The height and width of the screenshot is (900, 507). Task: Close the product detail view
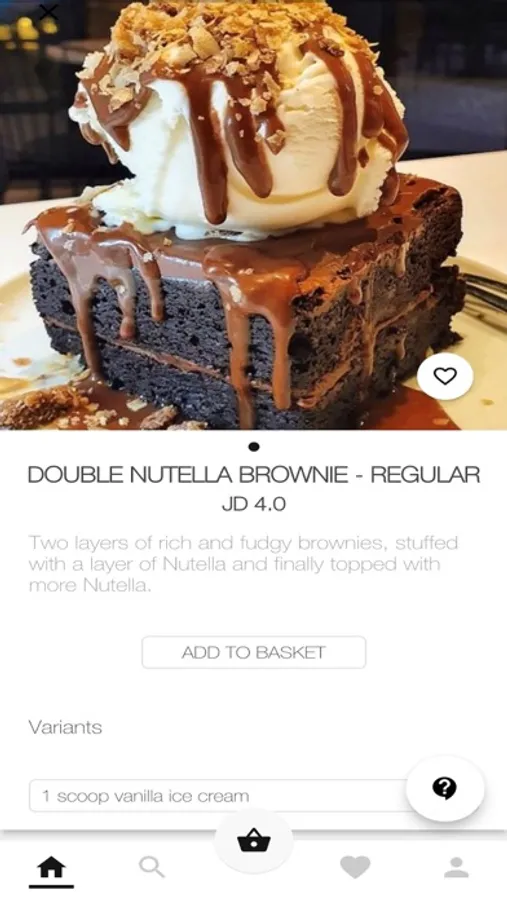[x=49, y=11]
